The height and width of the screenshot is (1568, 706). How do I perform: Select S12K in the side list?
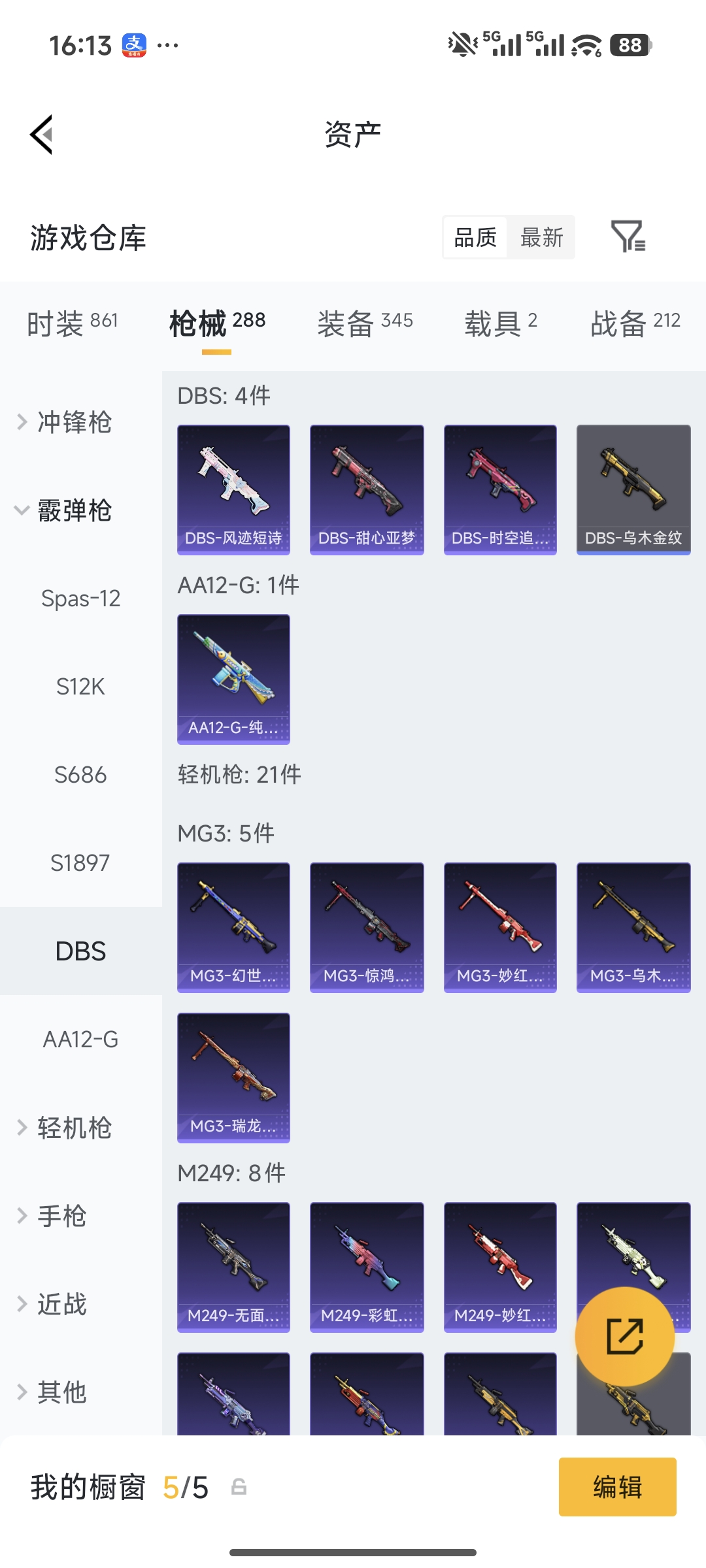pyautogui.click(x=80, y=687)
